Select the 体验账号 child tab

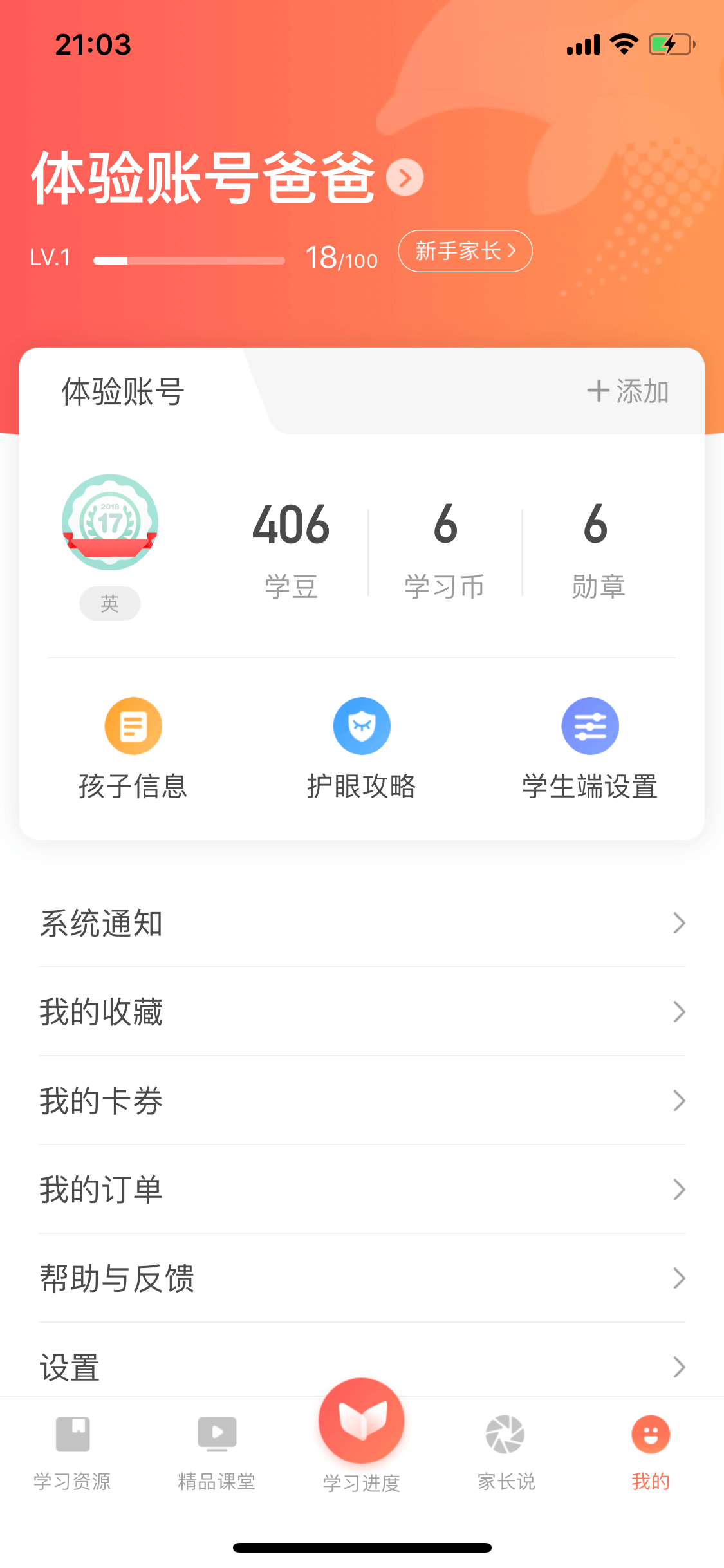123,391
